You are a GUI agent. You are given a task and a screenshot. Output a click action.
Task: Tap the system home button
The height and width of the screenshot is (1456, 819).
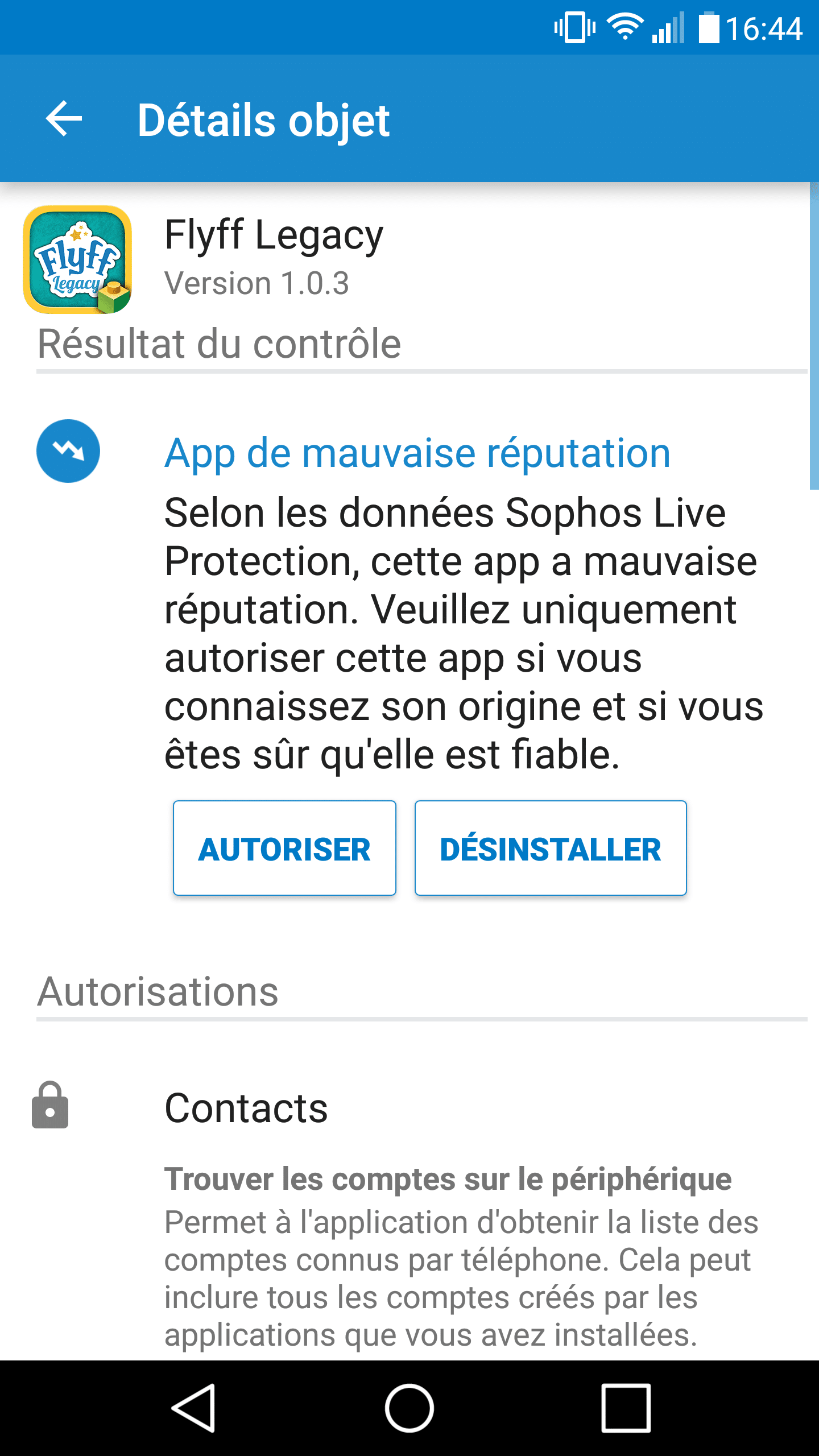409,1408
